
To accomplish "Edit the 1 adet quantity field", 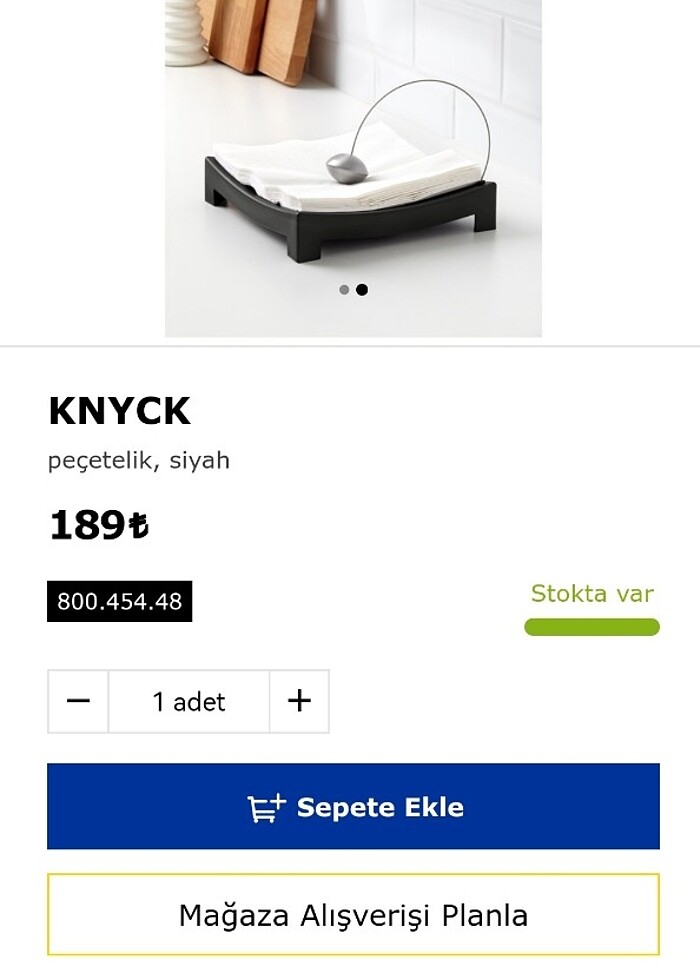I will pyautogui.click(x=189, y=701).
